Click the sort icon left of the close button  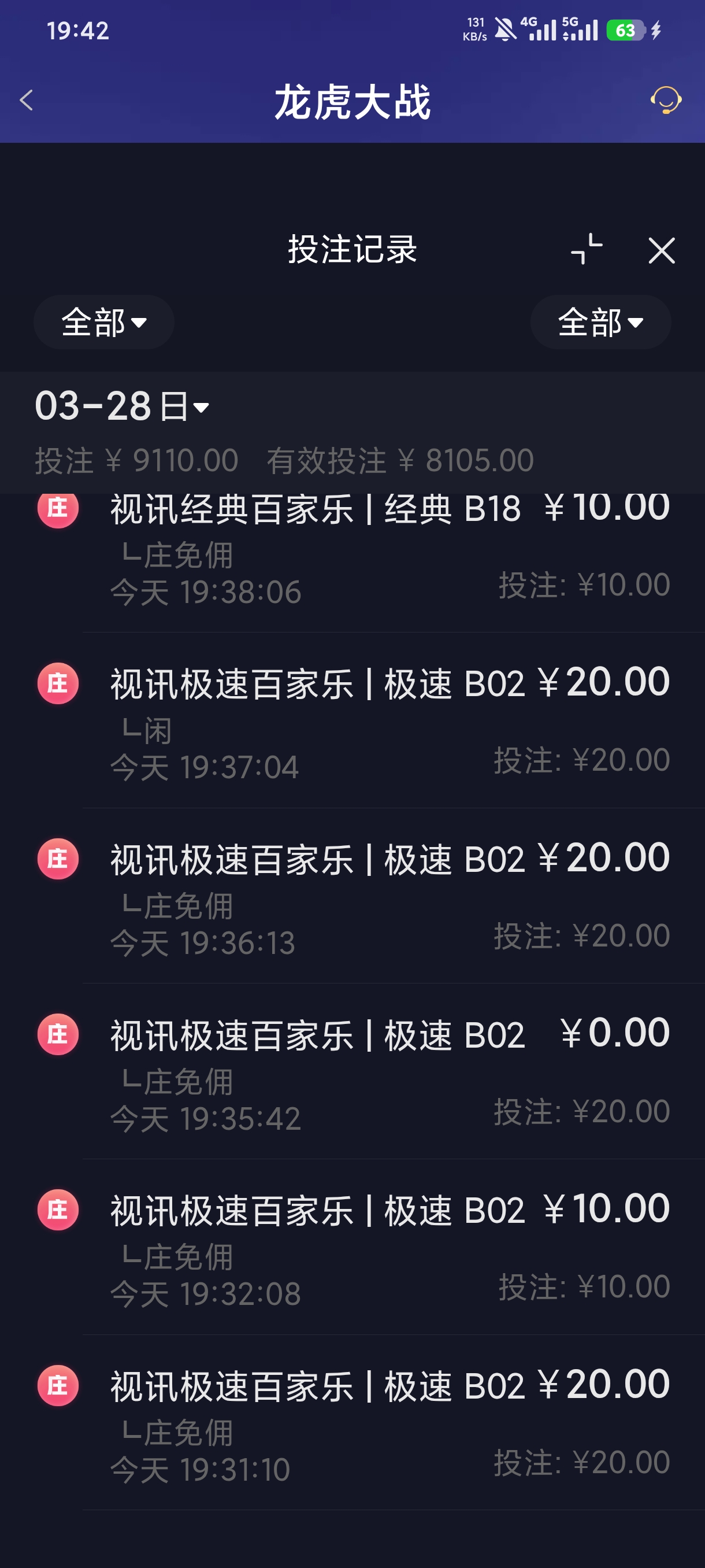point(588,250)
